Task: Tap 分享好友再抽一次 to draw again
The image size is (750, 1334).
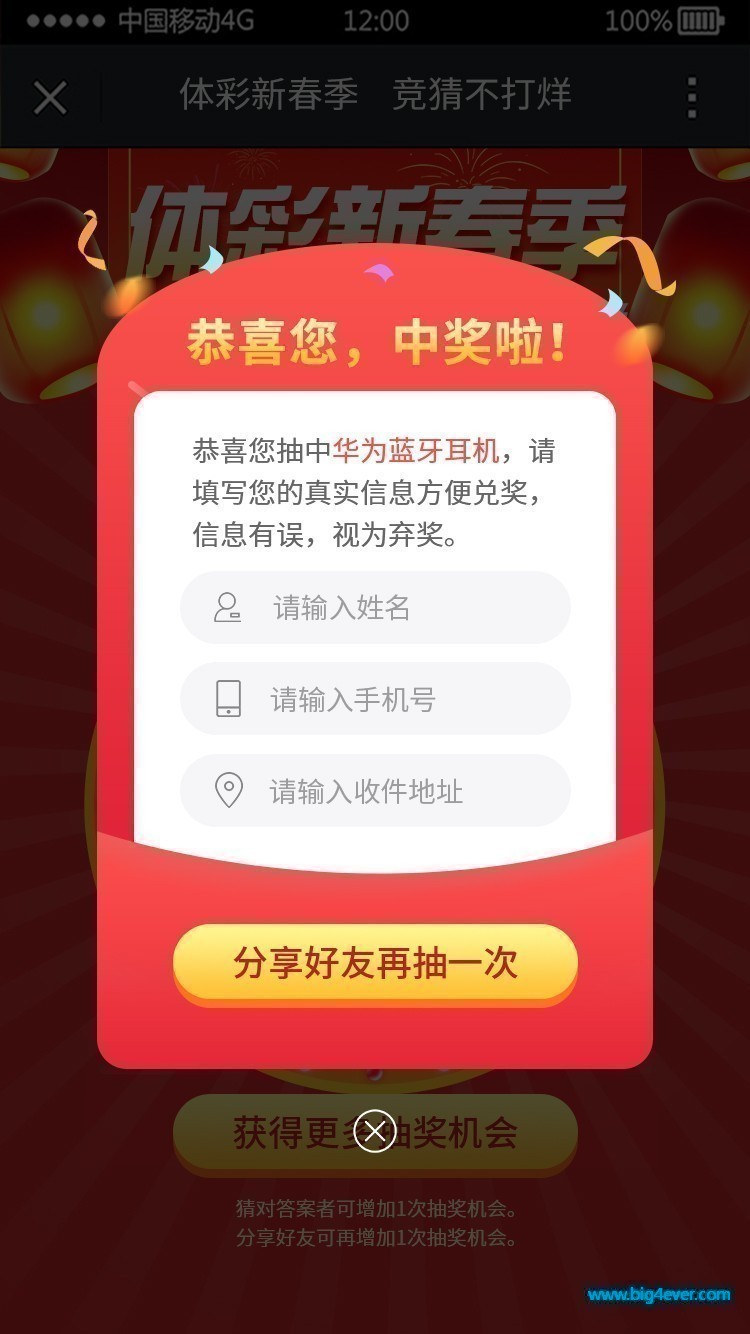Action: click(x=375, y=963)
